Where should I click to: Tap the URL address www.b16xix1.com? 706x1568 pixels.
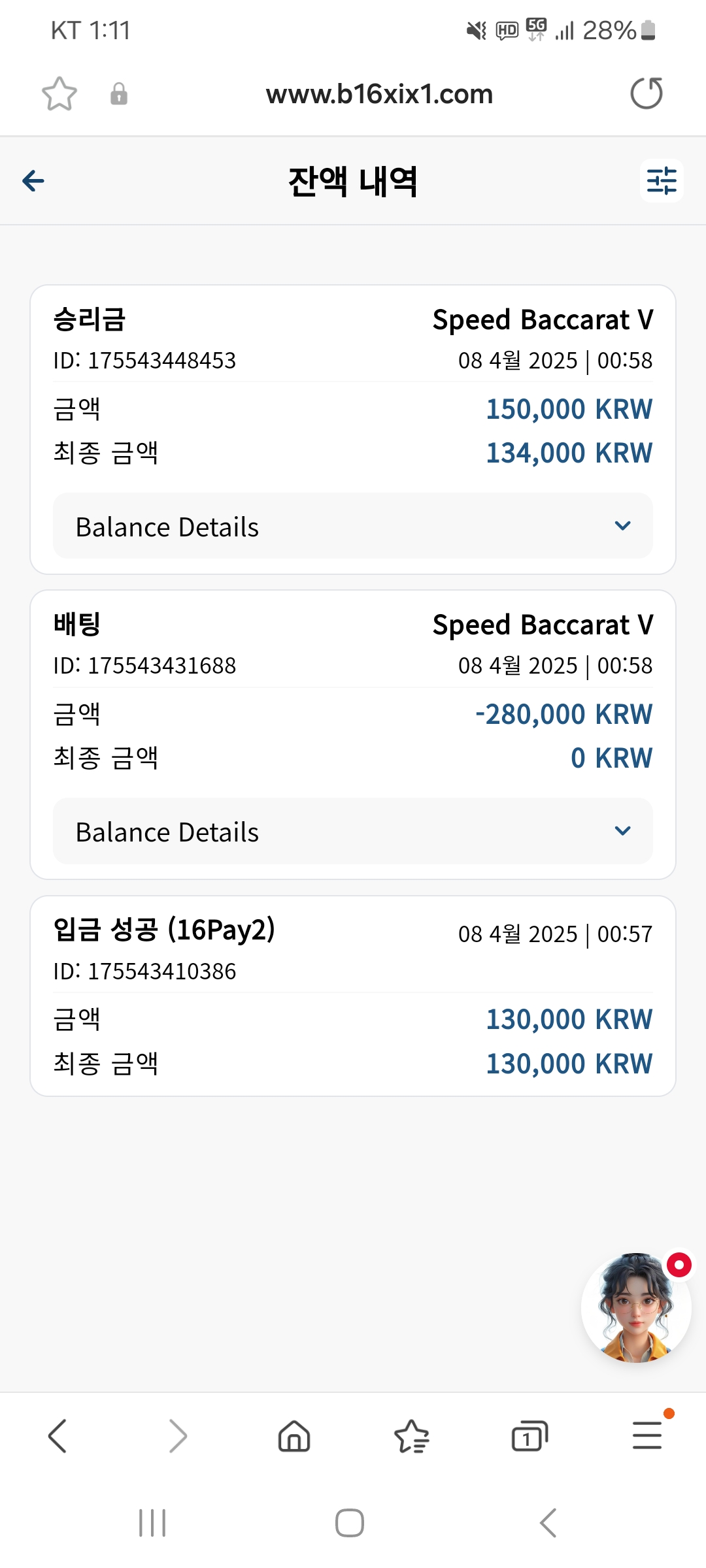pos(379,94)
